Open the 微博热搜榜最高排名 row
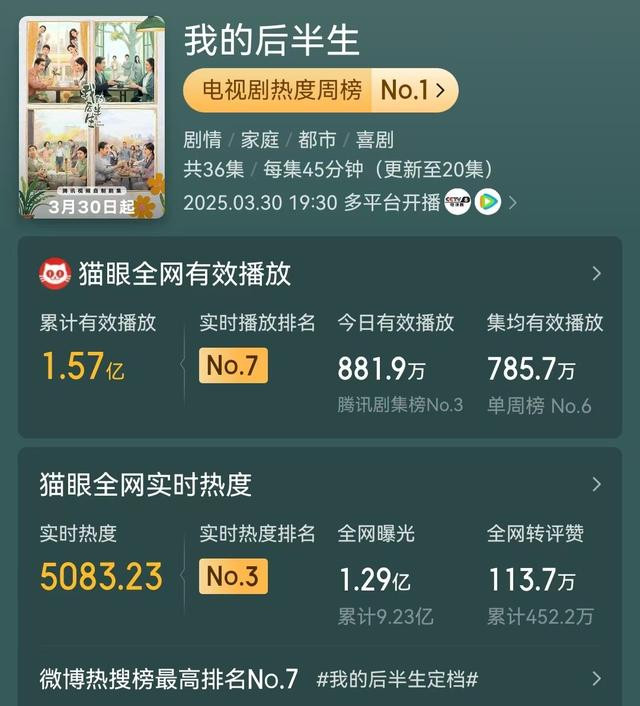 (320, 679)
